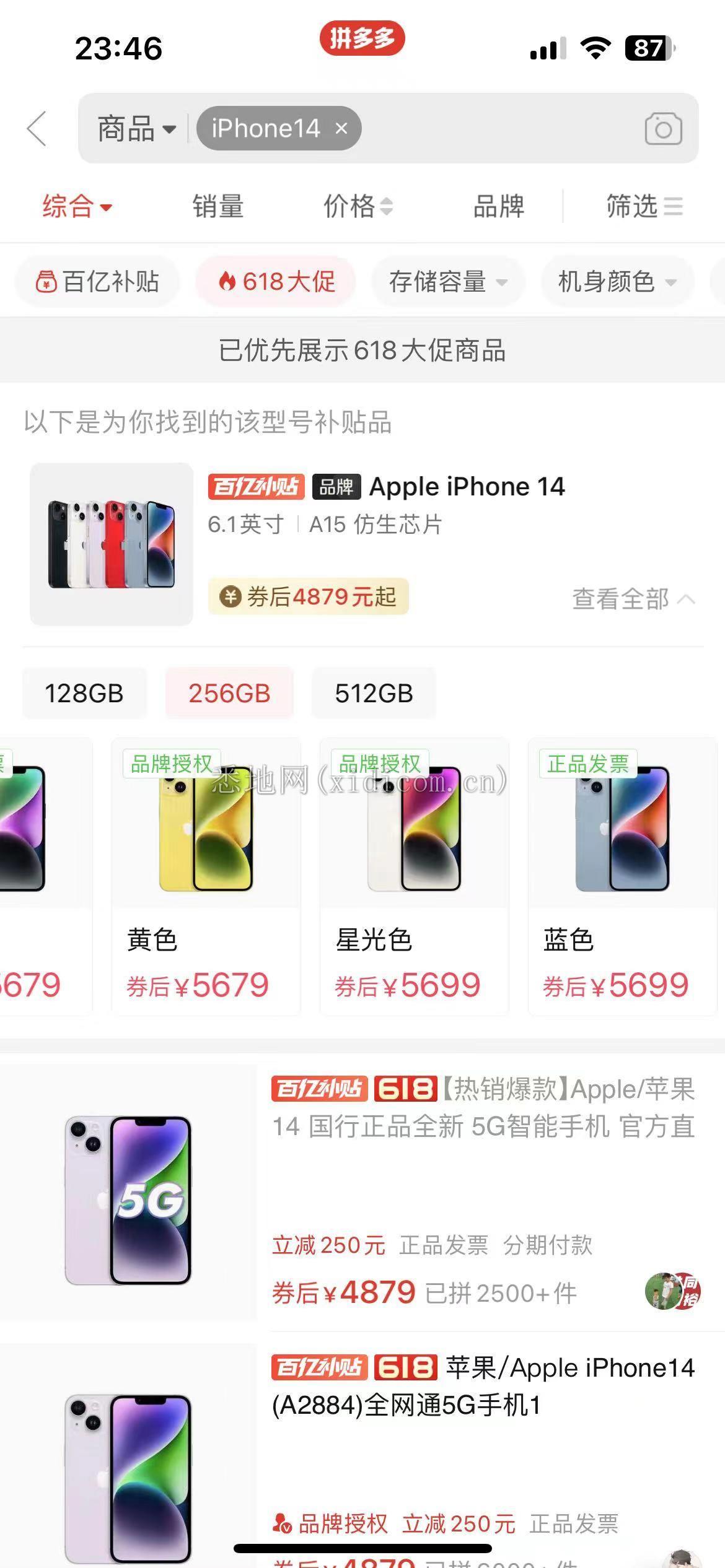725x1568 pixels.
Task: Open the 热销爆款 Apple 14 listing
Action: click(x=483, y=1108)
